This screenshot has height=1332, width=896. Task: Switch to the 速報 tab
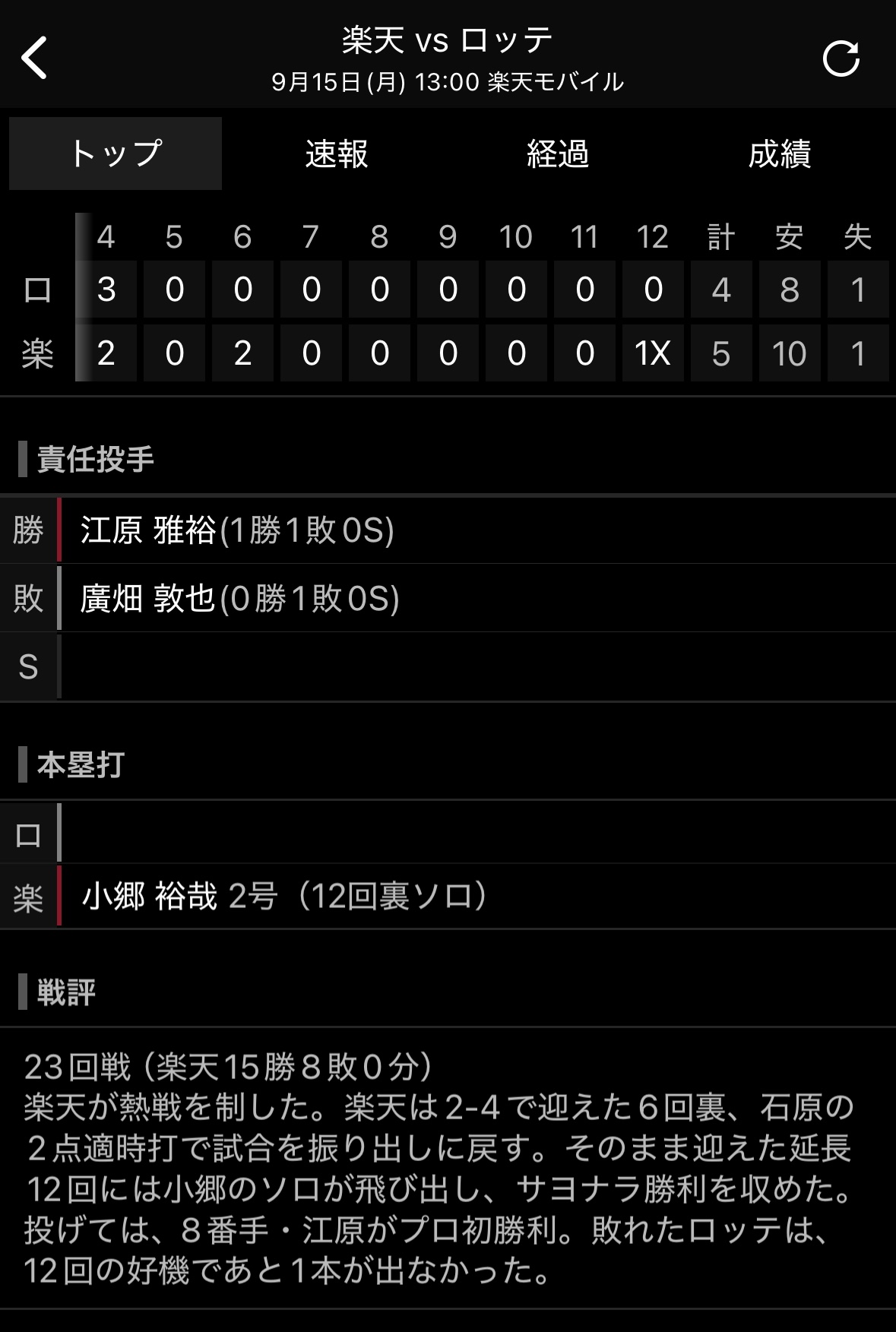tap(337, 153)
